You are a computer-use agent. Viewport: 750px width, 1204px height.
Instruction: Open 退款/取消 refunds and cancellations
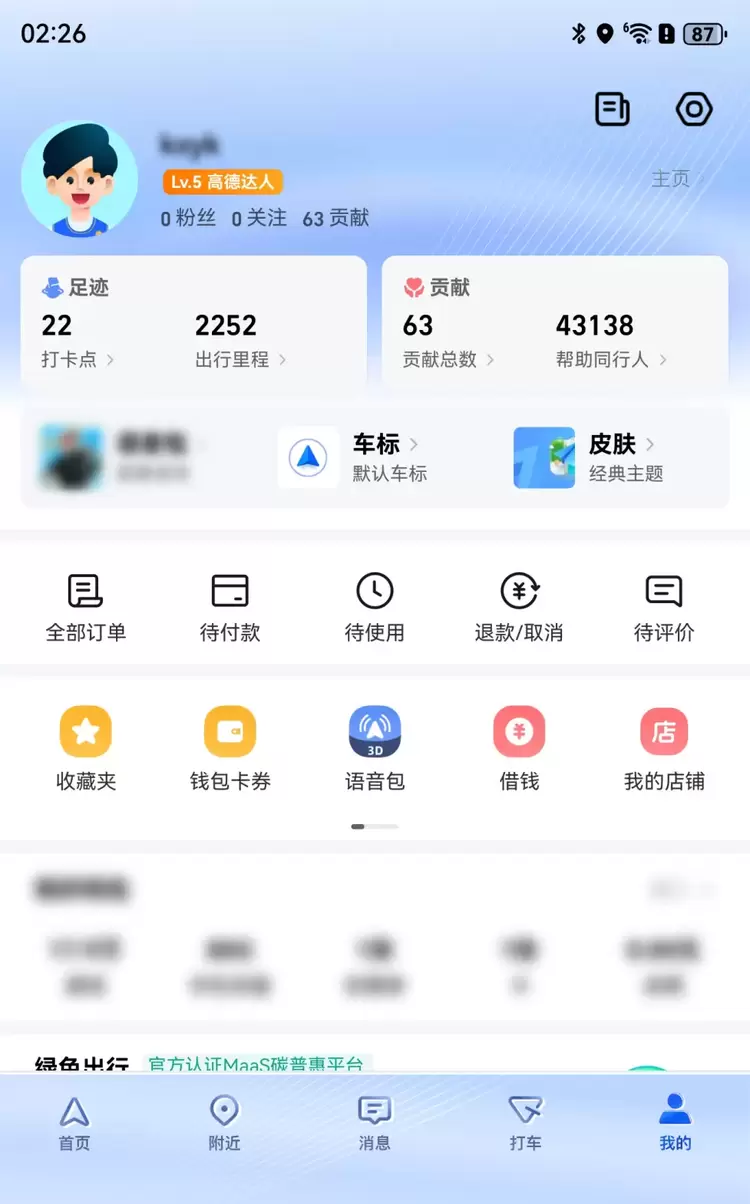519,606
